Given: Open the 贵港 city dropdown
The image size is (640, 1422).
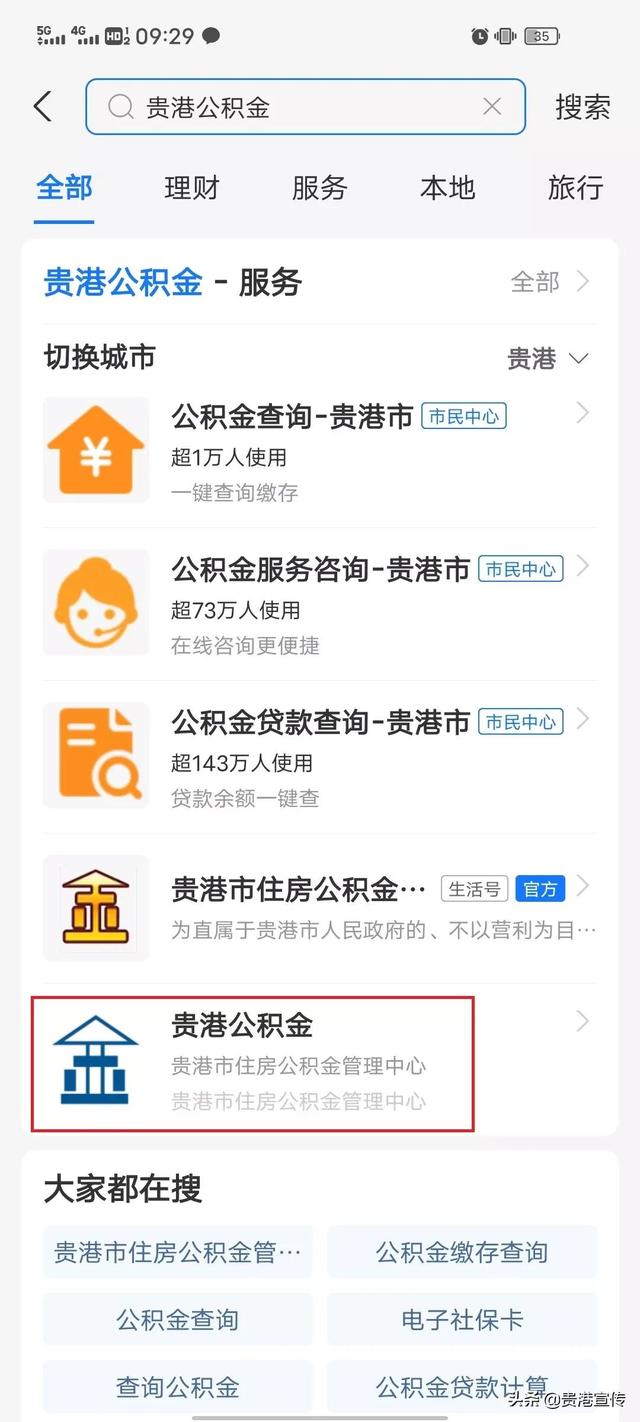Looking at the screenshot, I should [x=548, y=359].
